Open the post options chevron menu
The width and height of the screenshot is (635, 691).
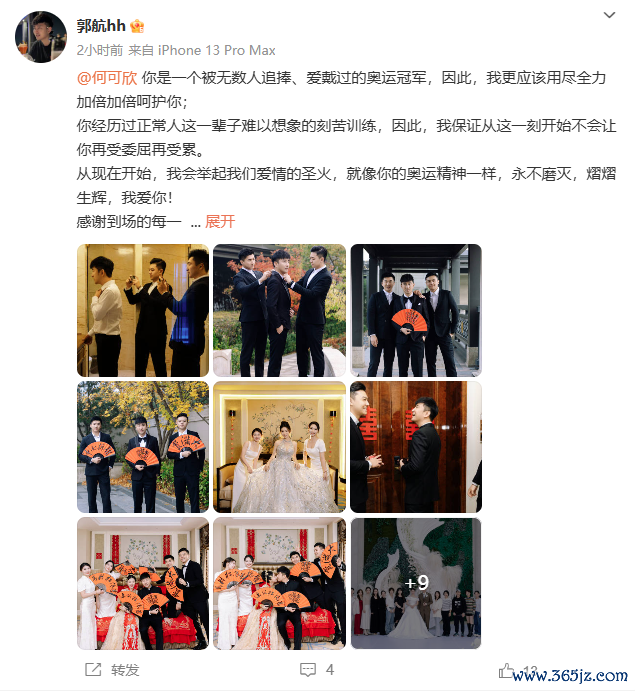click(609, 16)
